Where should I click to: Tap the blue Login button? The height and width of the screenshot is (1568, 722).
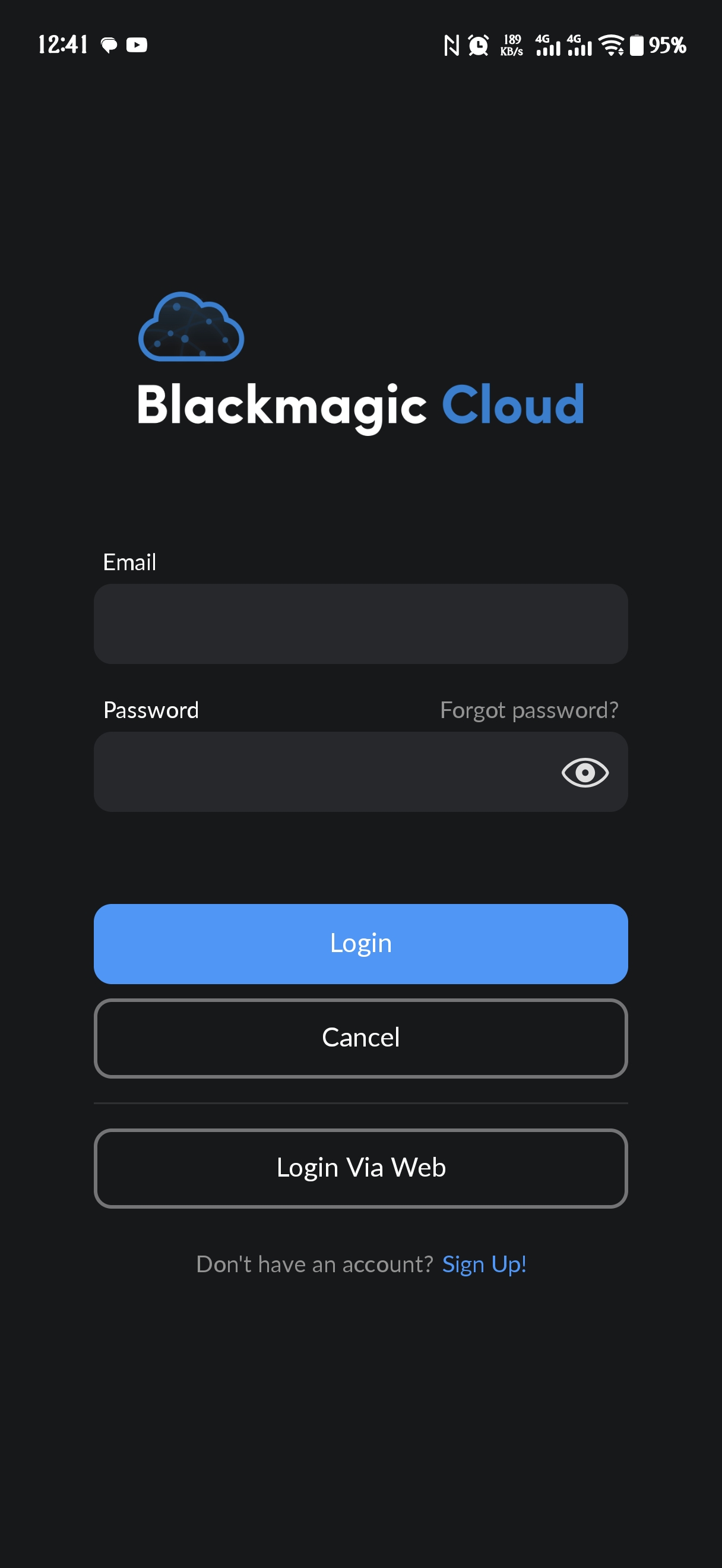pos(360,944)
